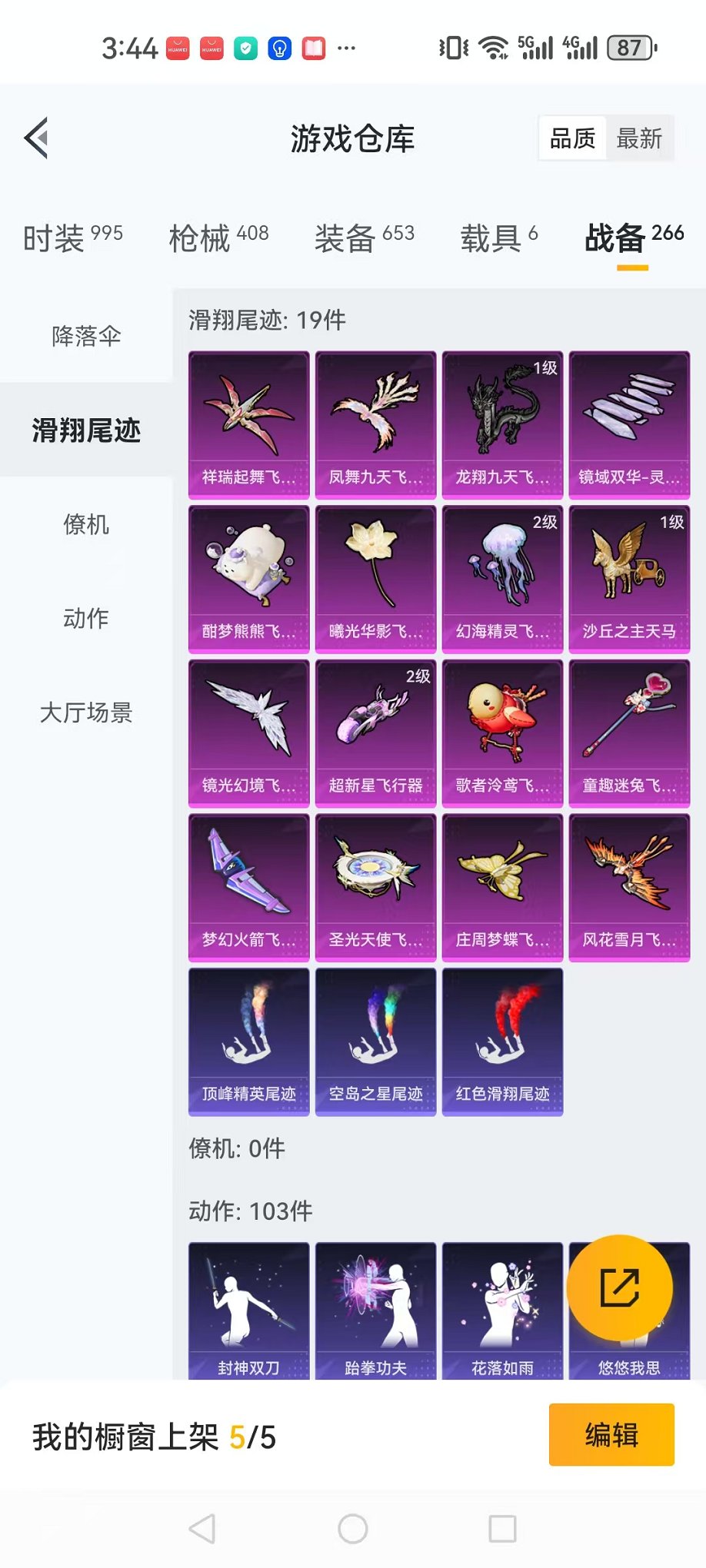Image resolution: width=706 pixels, height=1568 pixels.
Task: Open the 顶峰精英尾迹 item
Action: point(248,1041)
